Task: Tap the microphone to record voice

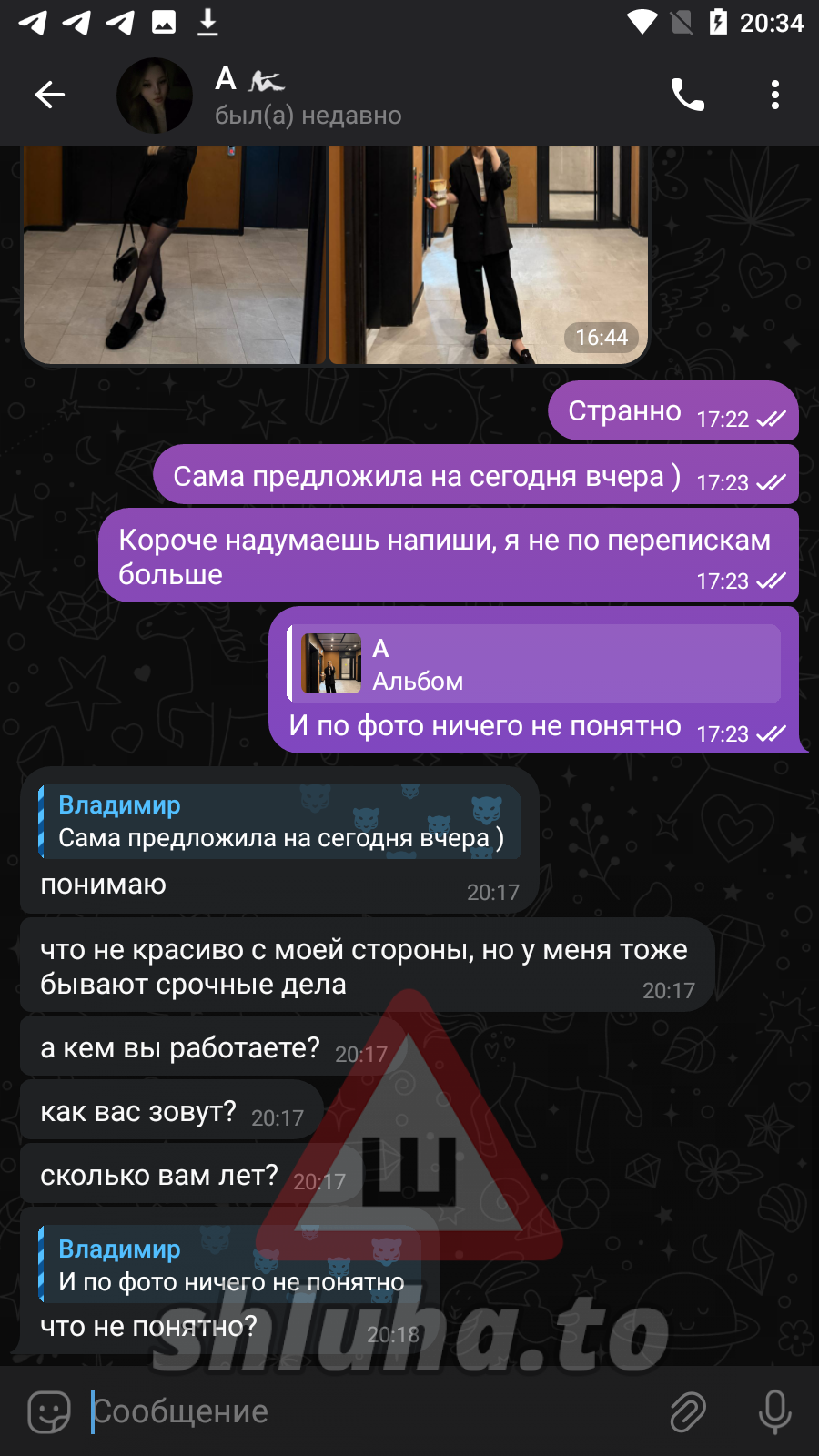Action: coord(774,1411)
